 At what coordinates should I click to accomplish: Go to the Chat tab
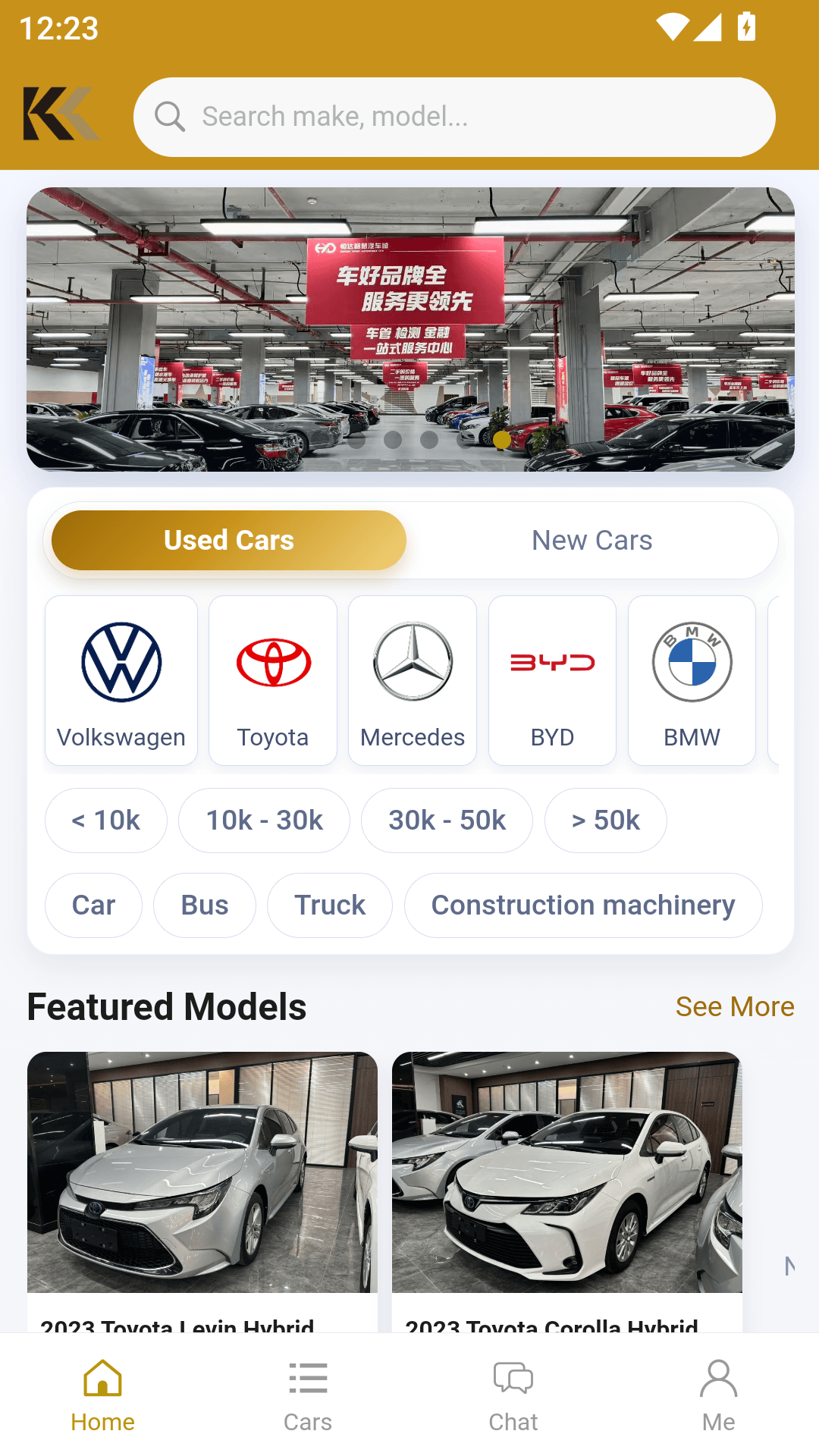513,1395
